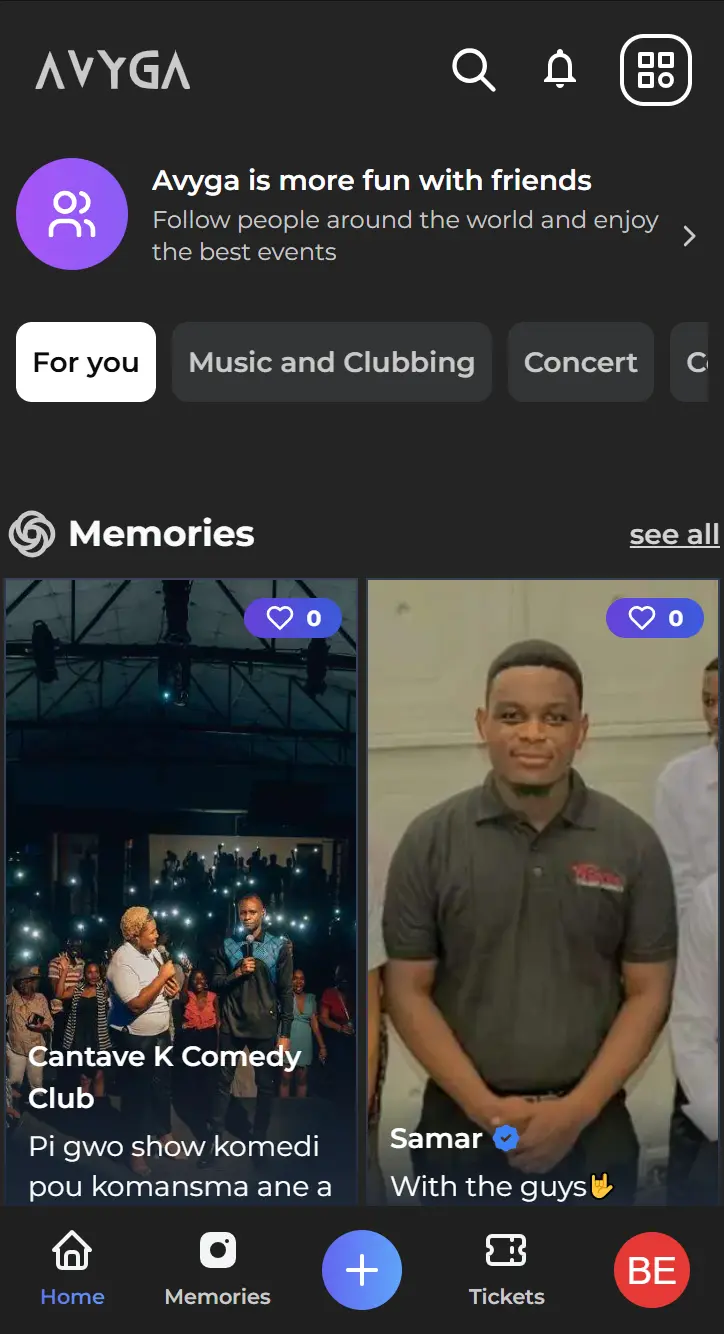The image size is (724, 1334).
Task: Go to the Home tab
Action: coord(72,1270)
